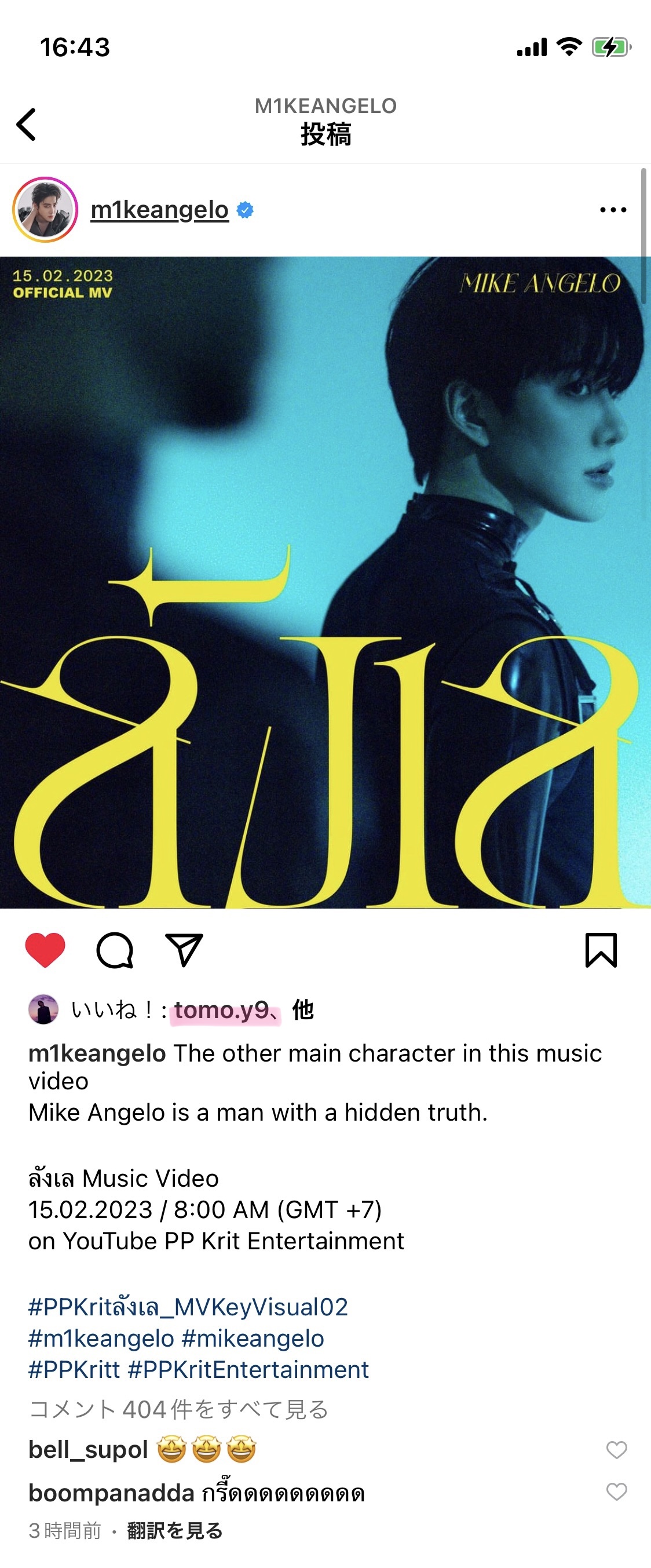Share this post via the paper plane icon
Screen dimensions: 651x1568
point(184,950)
